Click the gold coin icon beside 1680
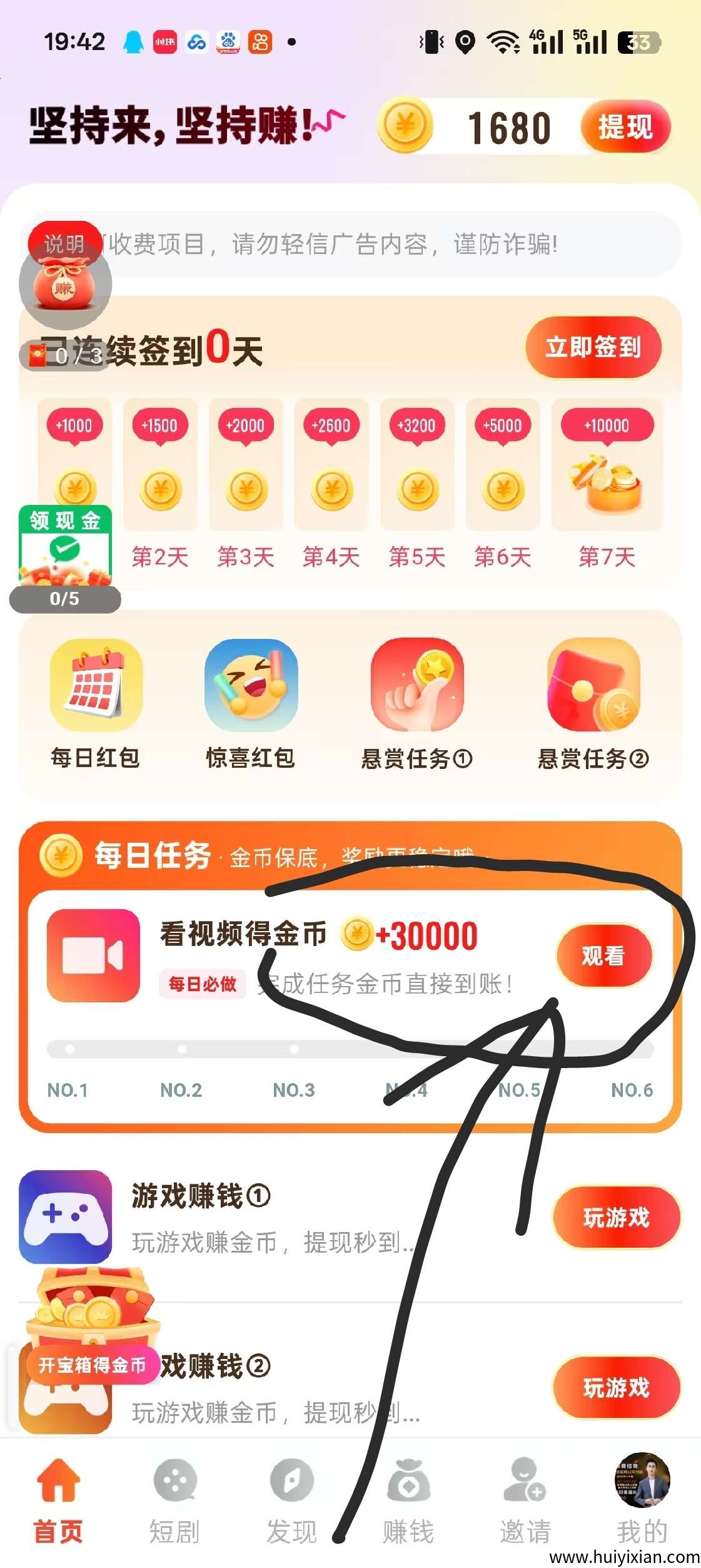The image size is (701, 1568). 403,125
